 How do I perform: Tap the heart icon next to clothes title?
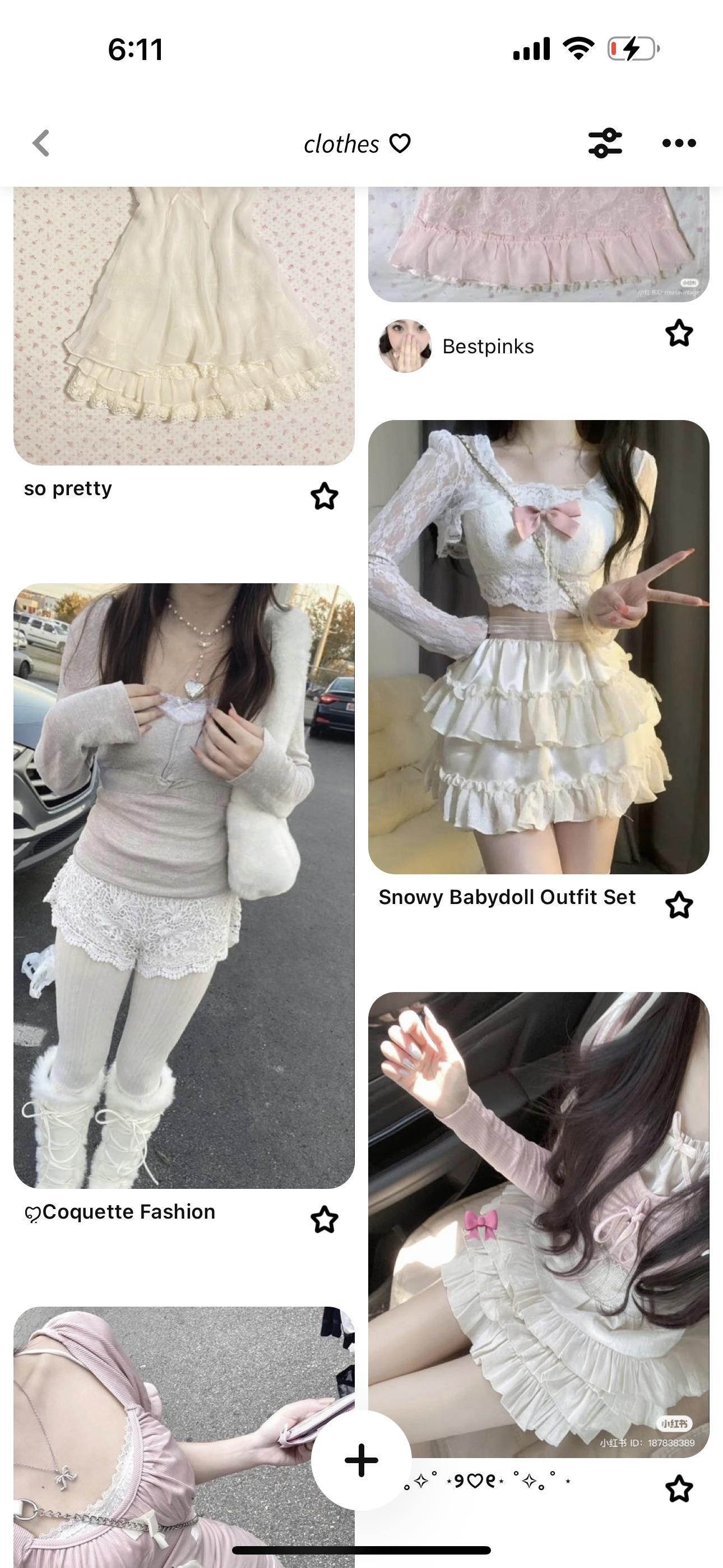pos(398,144)
